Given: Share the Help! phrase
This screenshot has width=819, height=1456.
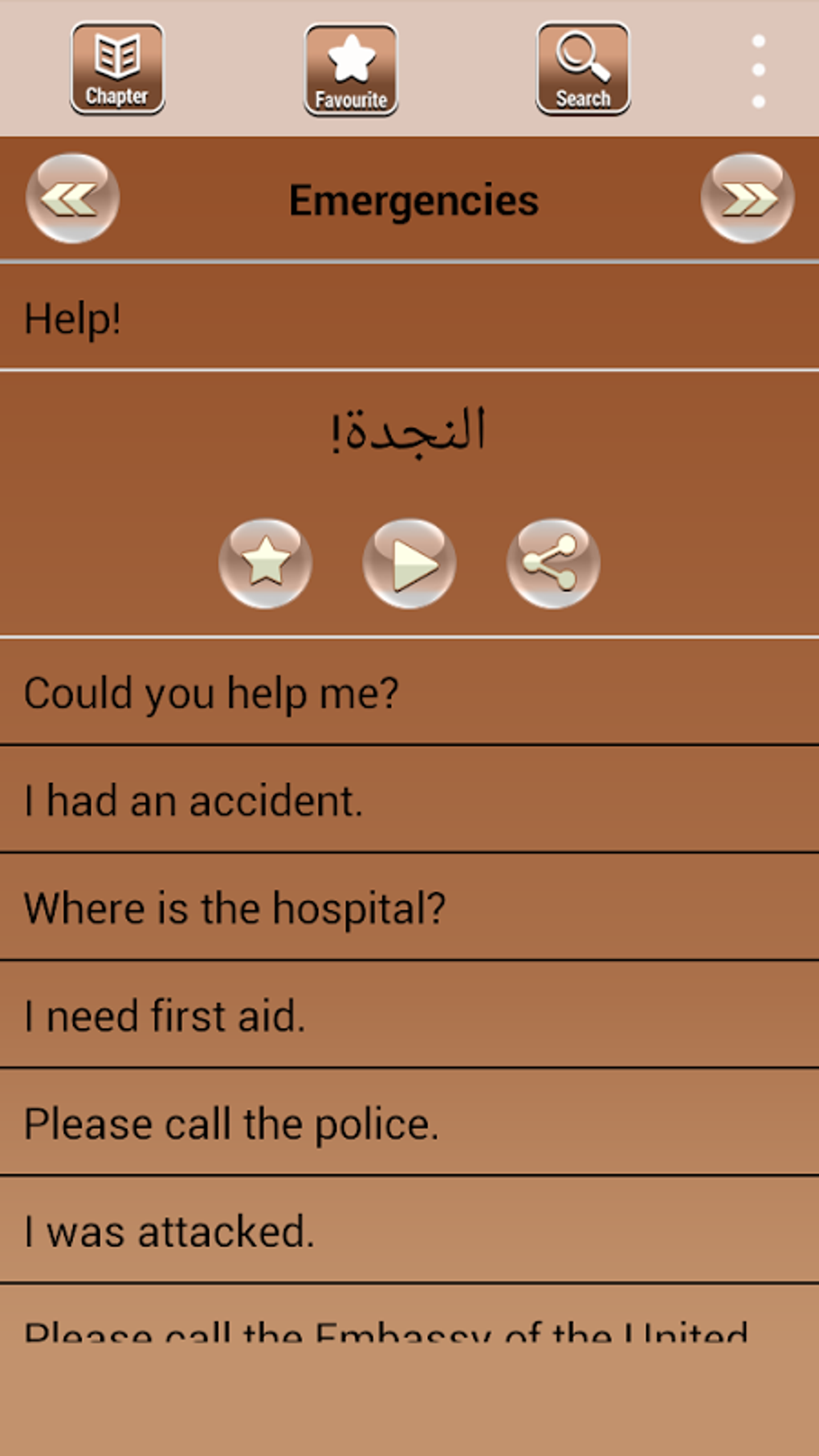Looking at the screenshot, I should pos(553,563).
